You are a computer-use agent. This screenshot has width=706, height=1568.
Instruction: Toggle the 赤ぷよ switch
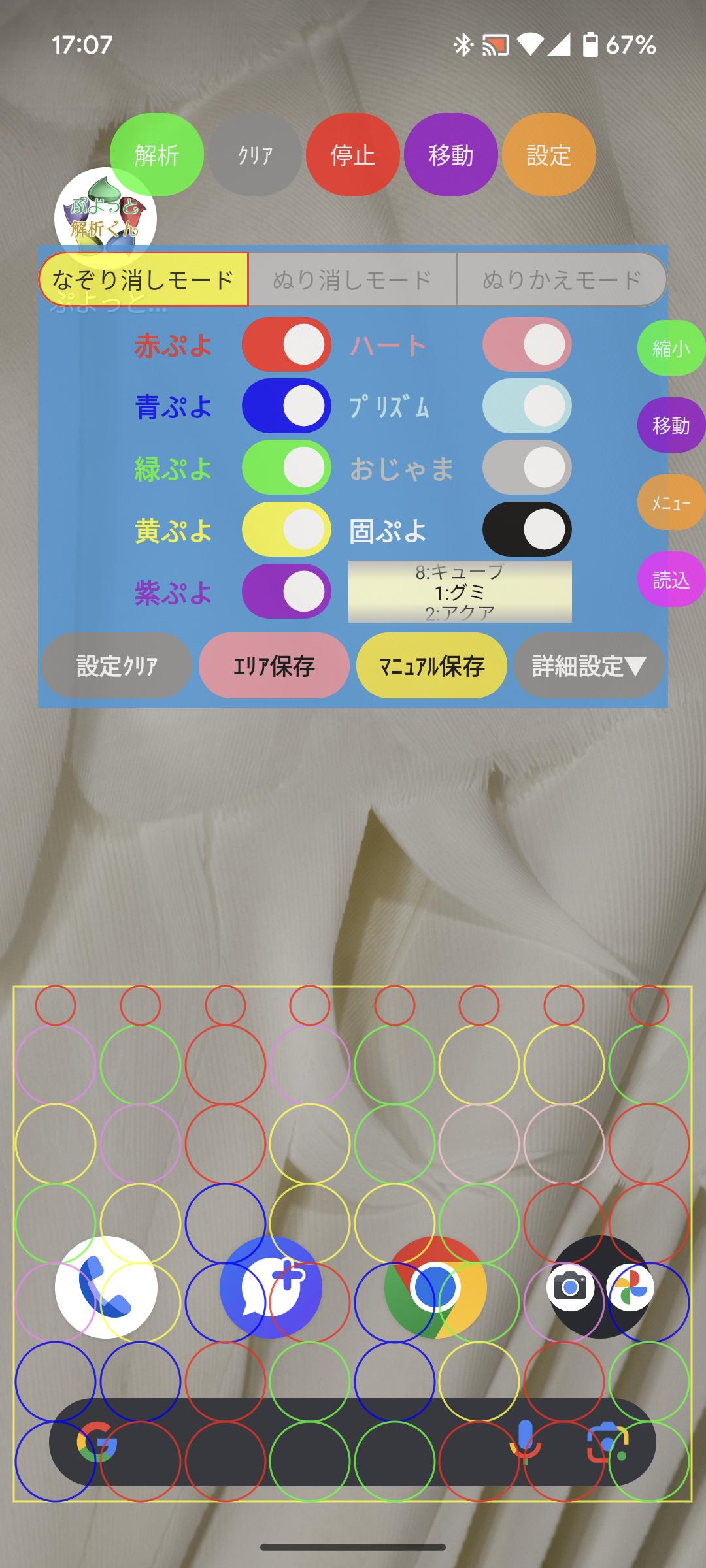tap(287, 344)
